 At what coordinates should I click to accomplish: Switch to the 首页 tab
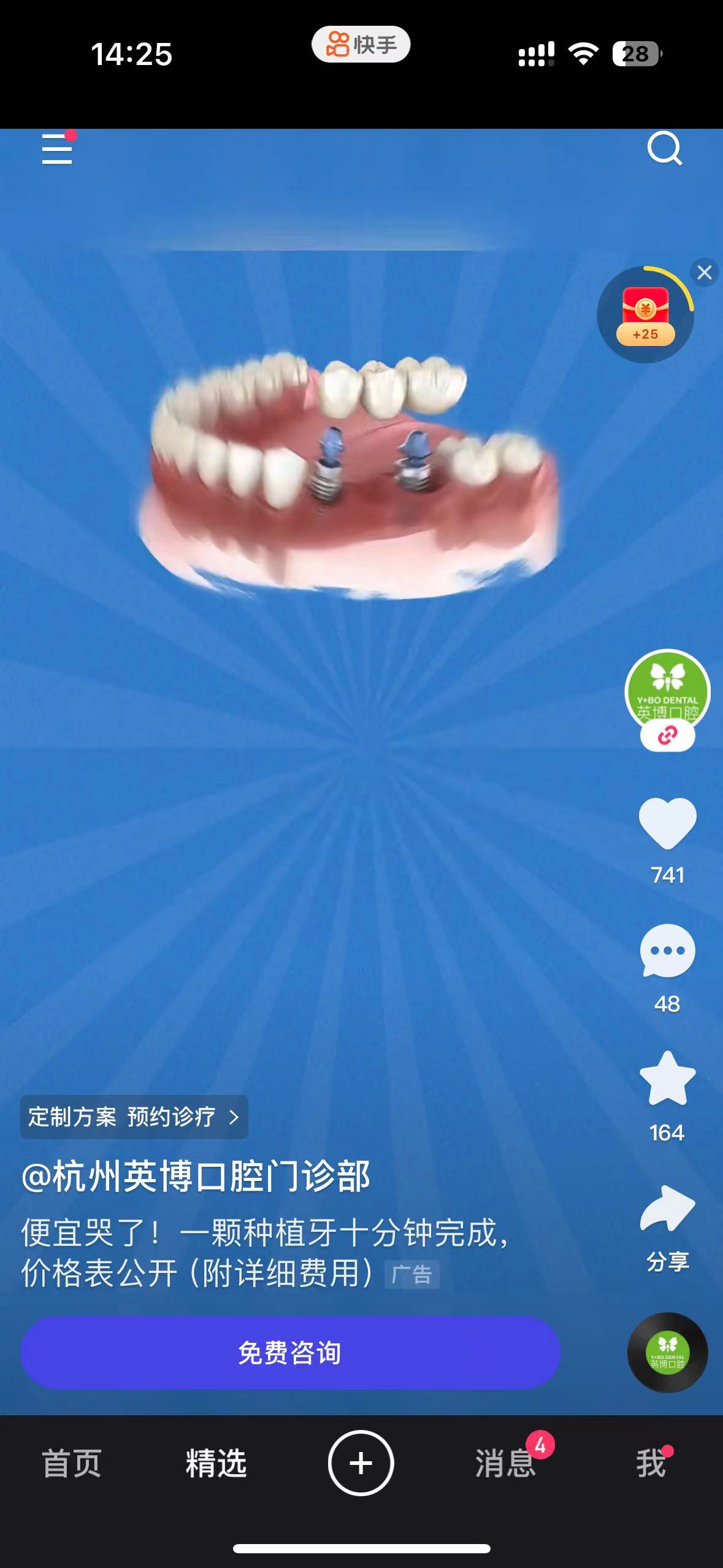[x=72, y=1463]
